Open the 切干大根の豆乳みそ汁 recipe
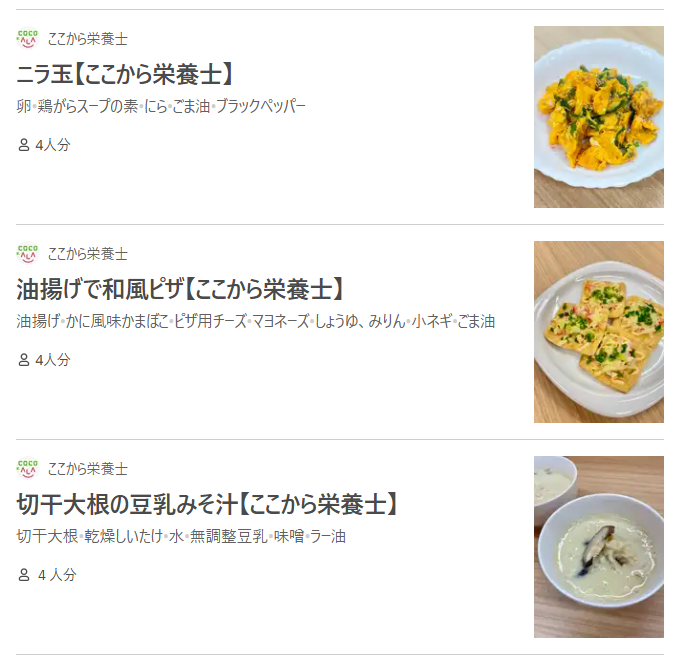Image resolution: width=678 pixels, height=666 pixels. (x=208, y=505)
